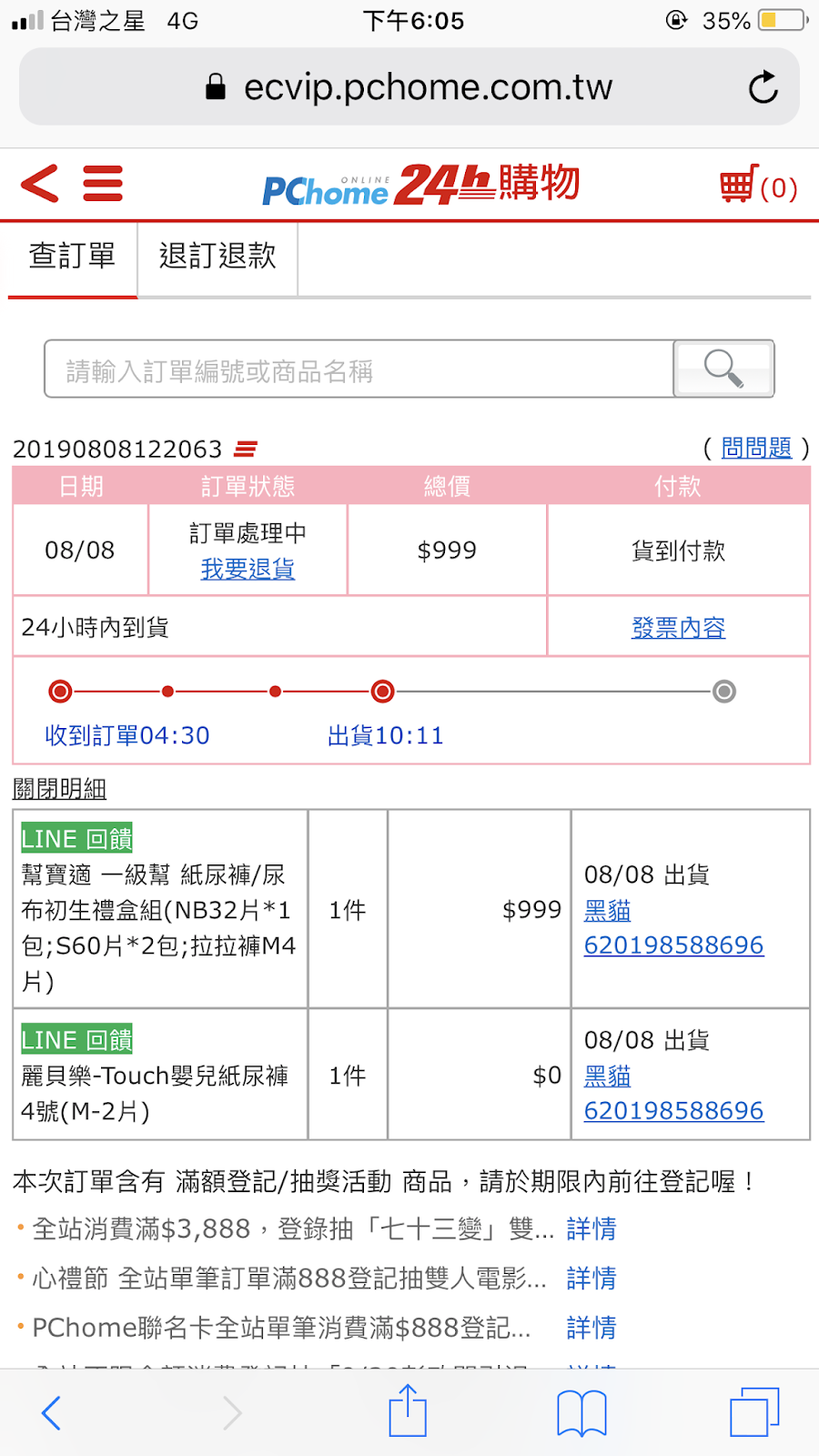Show open Safari tabs
The image size is (819, 1456).
(x=755, y=1412)
